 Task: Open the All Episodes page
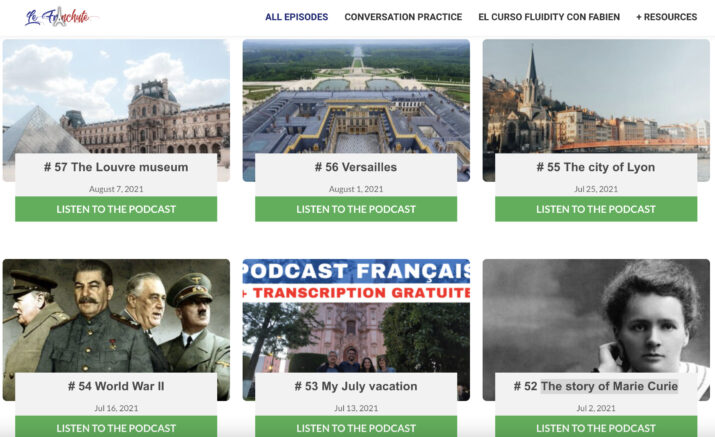point(296,17)
